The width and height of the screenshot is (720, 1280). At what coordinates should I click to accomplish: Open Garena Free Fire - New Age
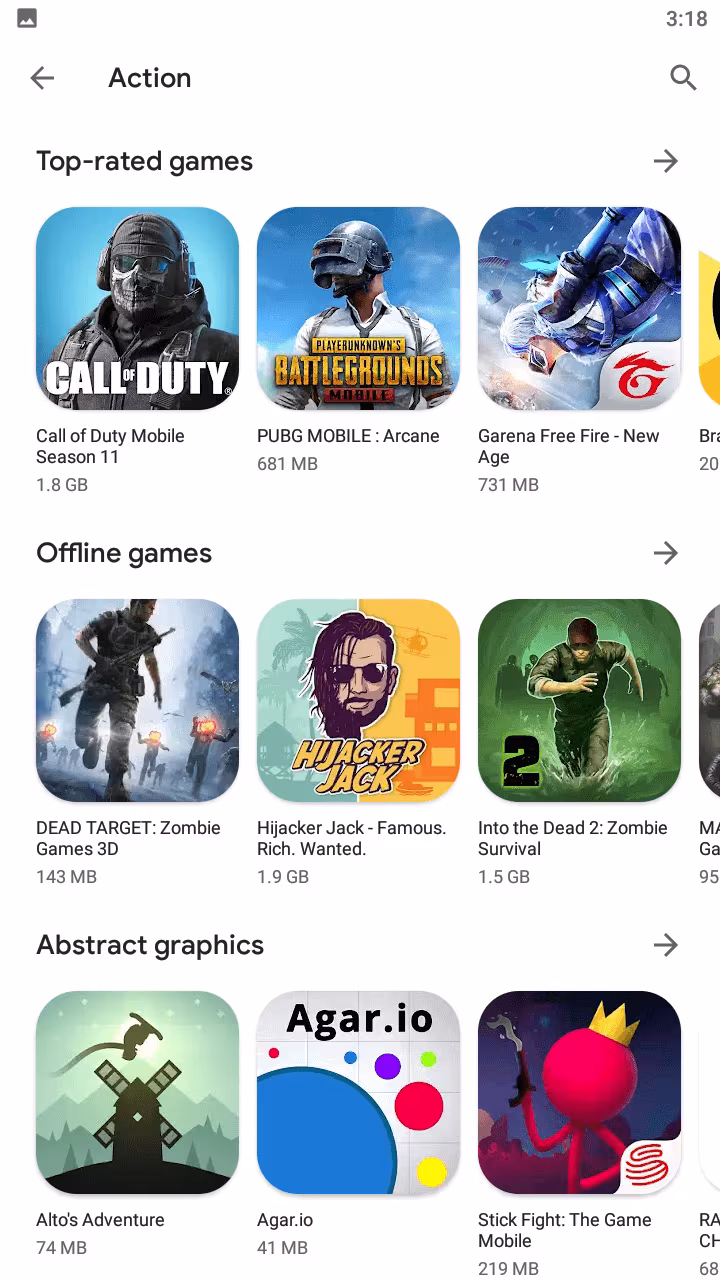coord(579,309)
